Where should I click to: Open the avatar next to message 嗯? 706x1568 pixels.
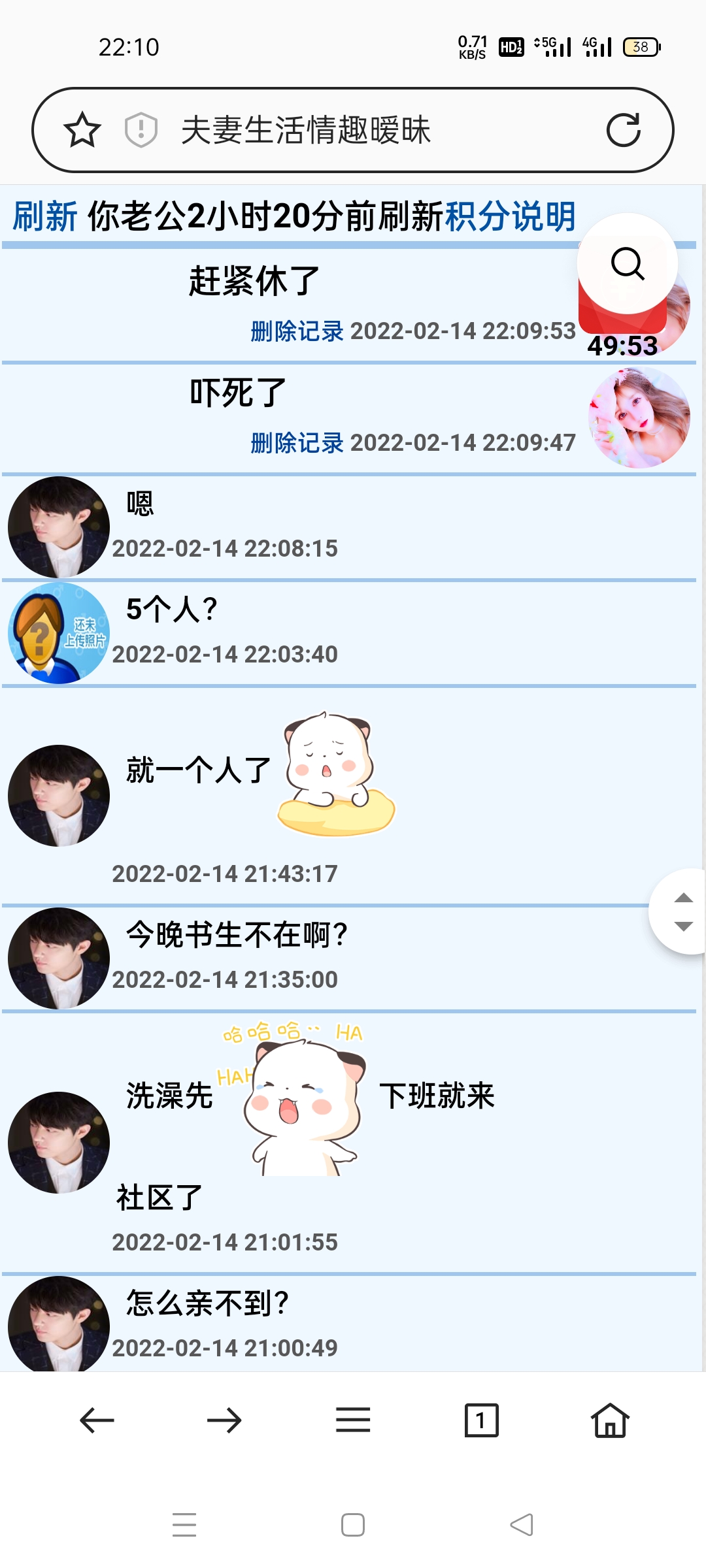pyautogui.click(x=59, y=527)
